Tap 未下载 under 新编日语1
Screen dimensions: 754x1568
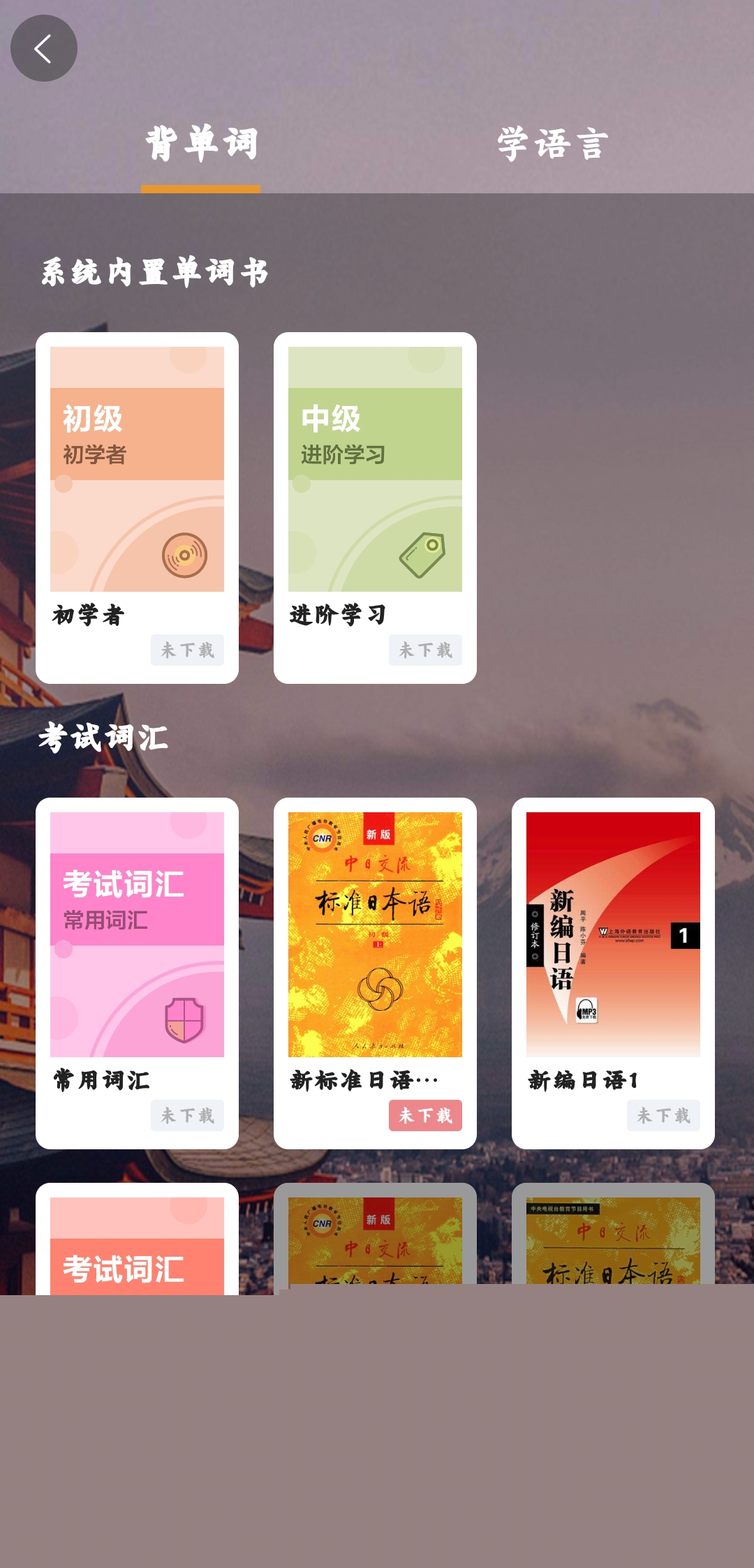(663, 1115)
